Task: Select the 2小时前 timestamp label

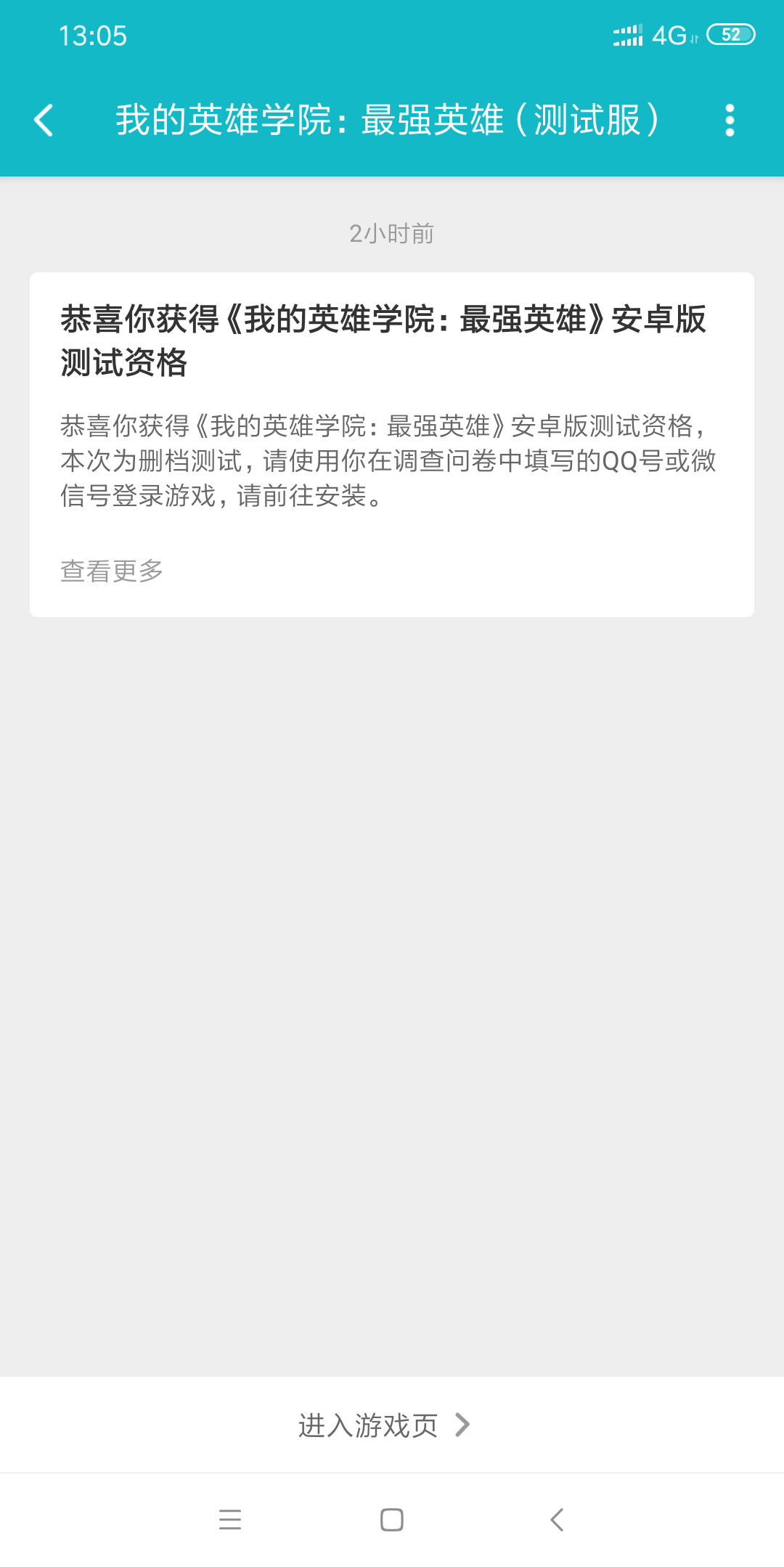Action: pos(391,234)
